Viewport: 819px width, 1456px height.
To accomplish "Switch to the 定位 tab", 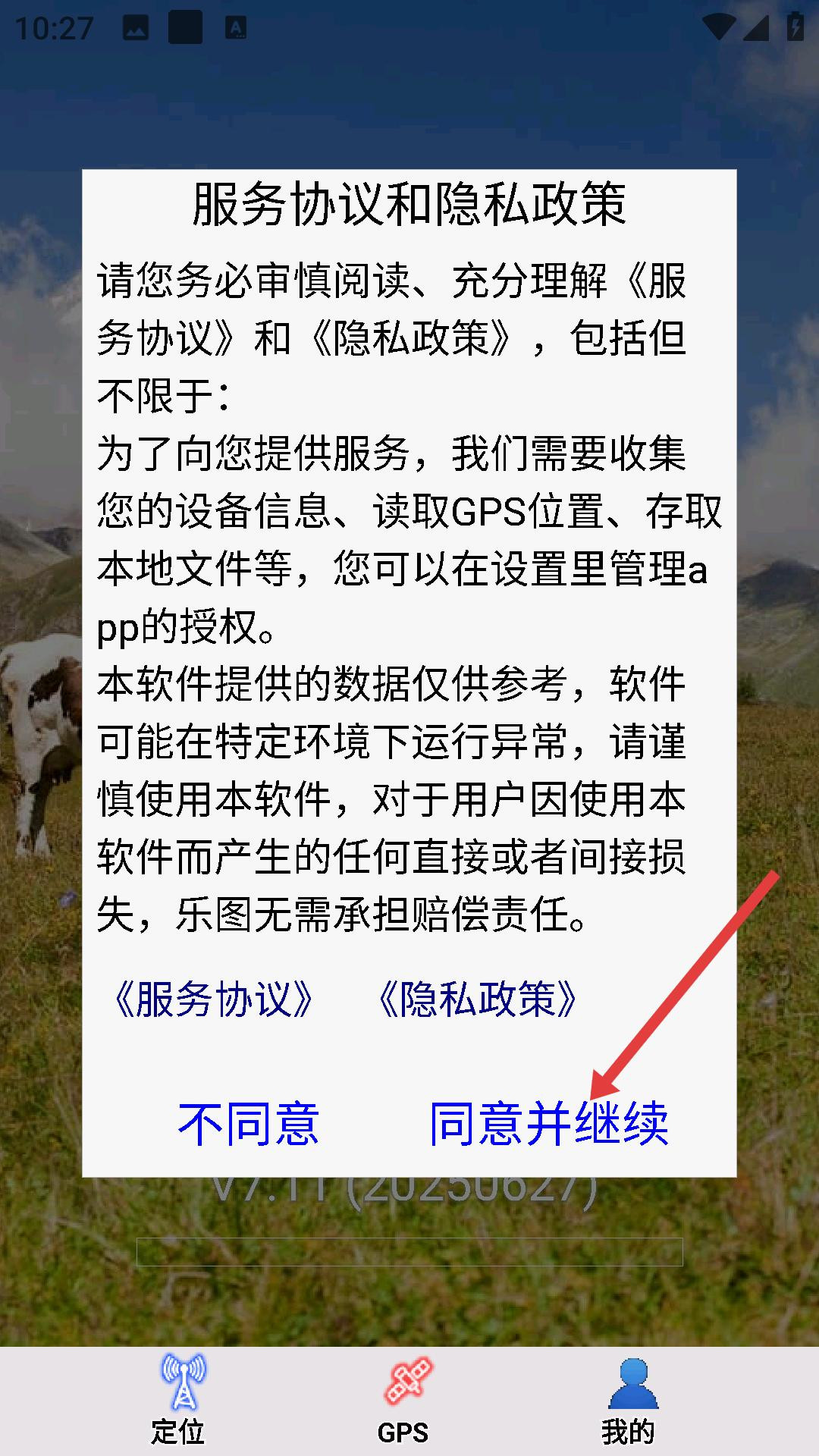I will (180, 1400).
